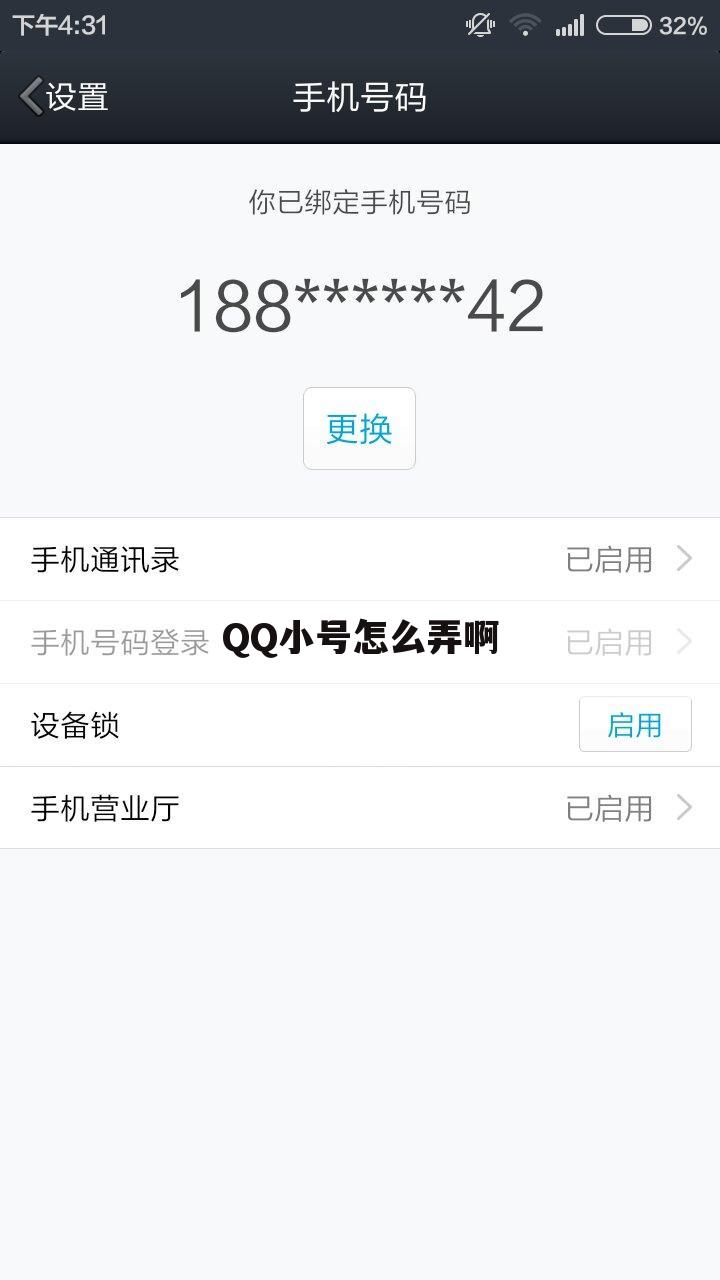Viewport: 720px width, 1280px height.
Task: Tap the 32% battery percentage indicator
Action: point(684,24)
